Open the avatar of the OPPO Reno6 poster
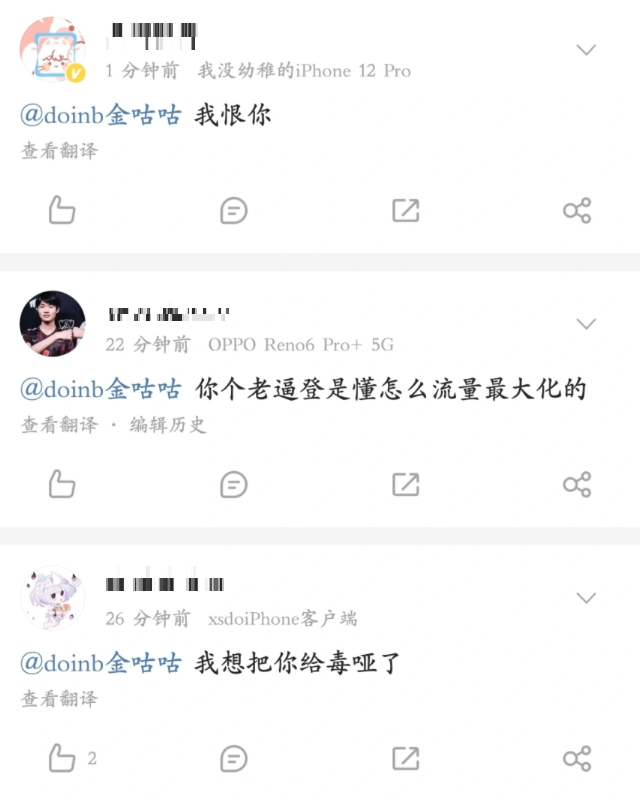Image resolution: width=640 pixels, height=800 pixels. click(x=53, y=324)
